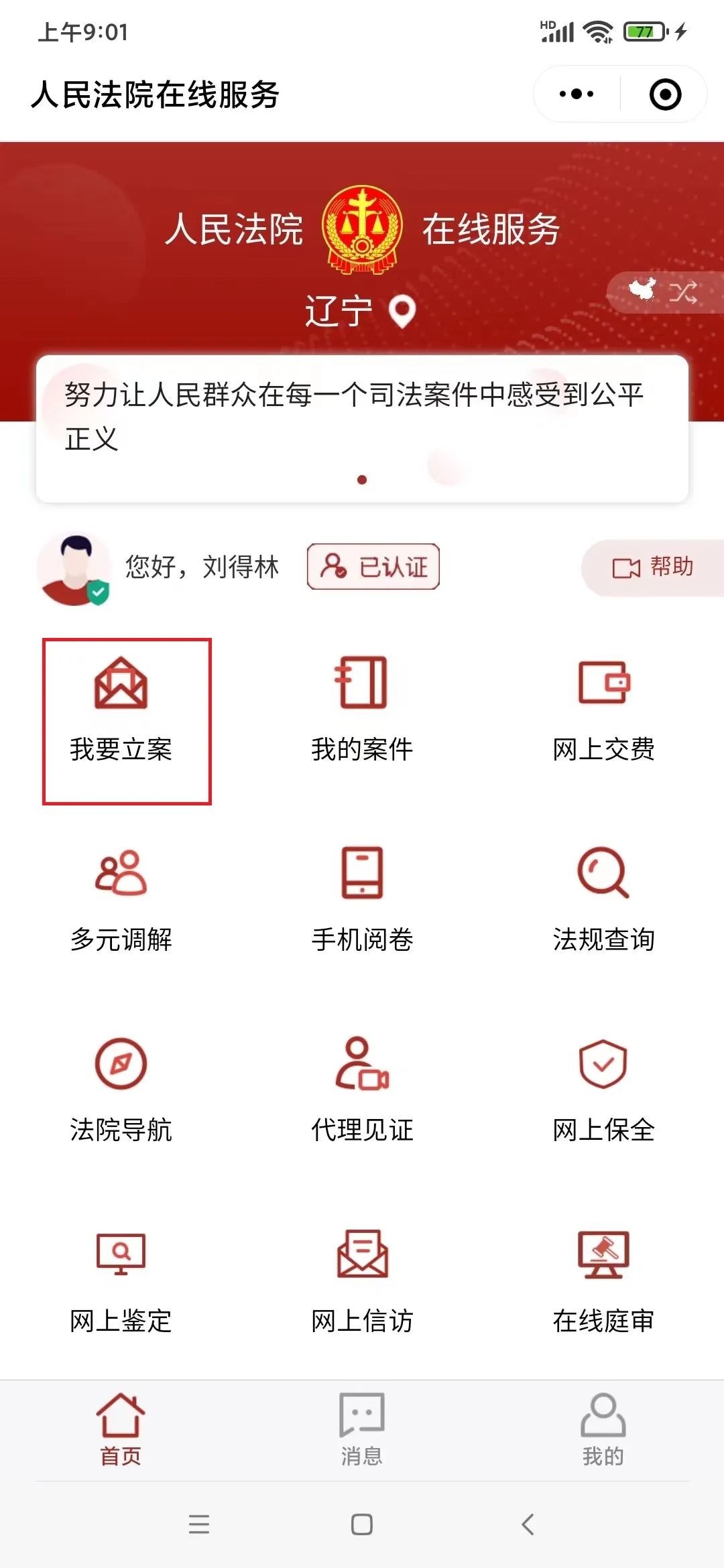Close the mini program via target icon
This screenshot has width=724, height=1568.
coord(665,94)
